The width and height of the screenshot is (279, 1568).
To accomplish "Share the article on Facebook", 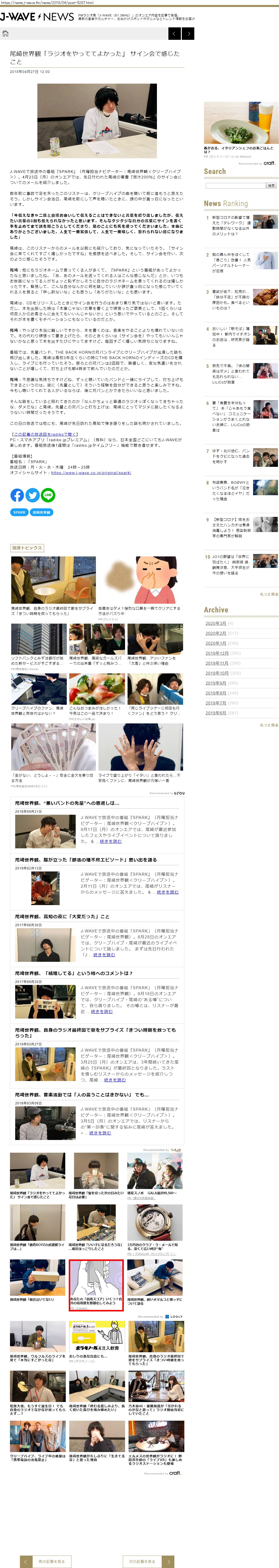I will point(17,495).
